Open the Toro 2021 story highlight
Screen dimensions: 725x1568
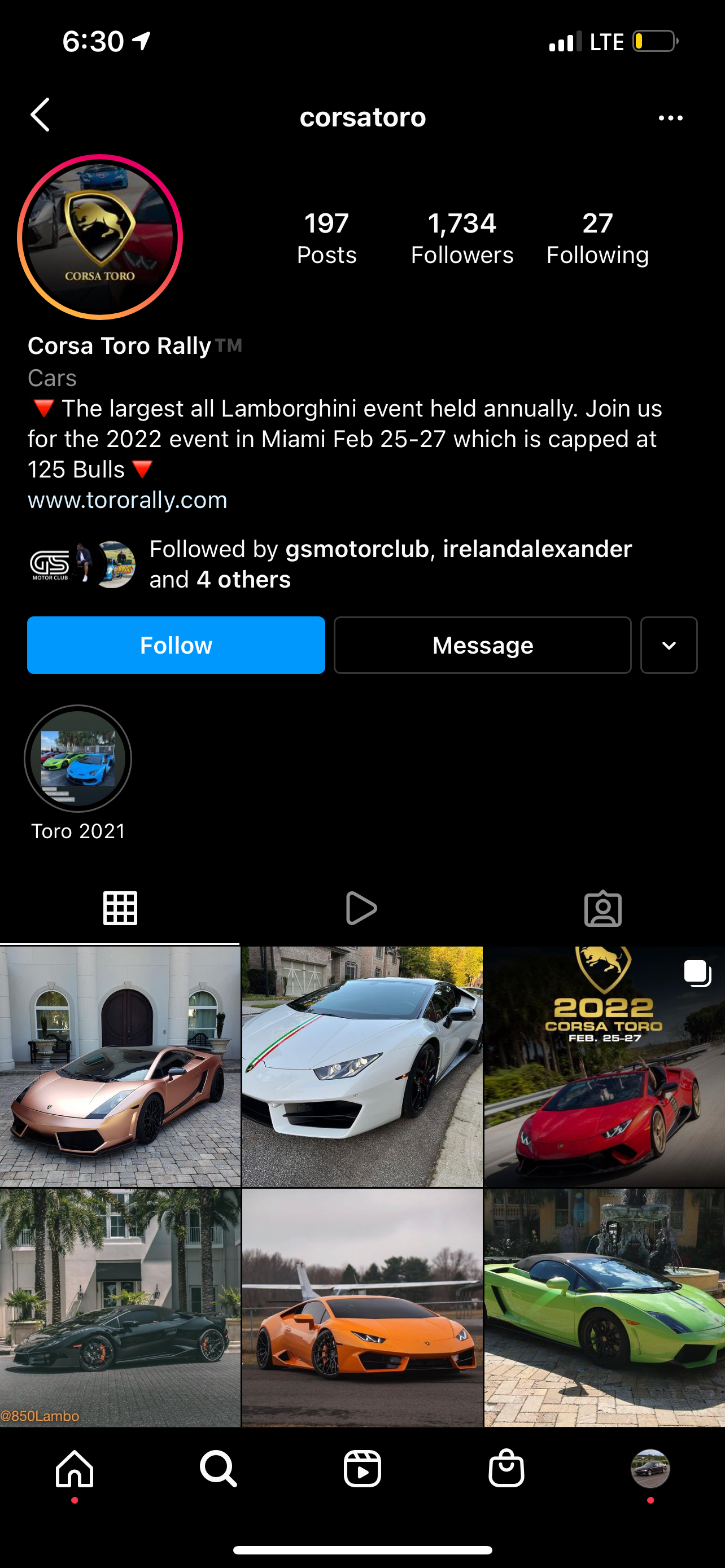coord(78,759)
